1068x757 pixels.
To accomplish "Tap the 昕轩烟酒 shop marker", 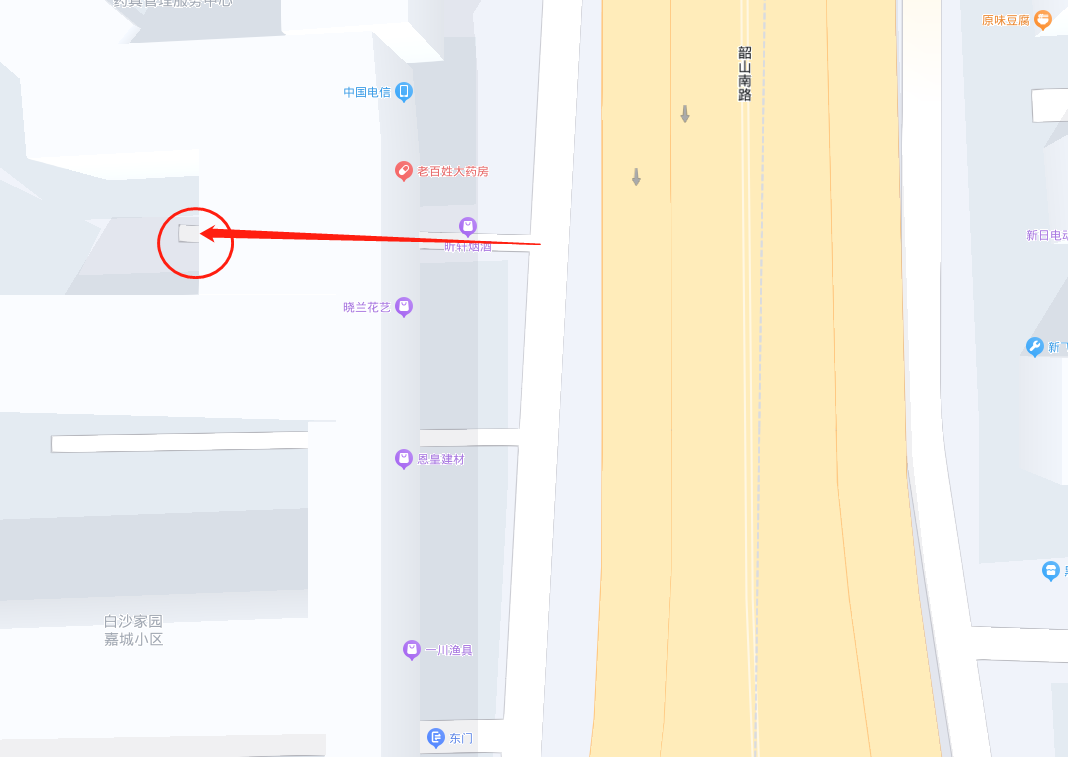I will [467, 227].
